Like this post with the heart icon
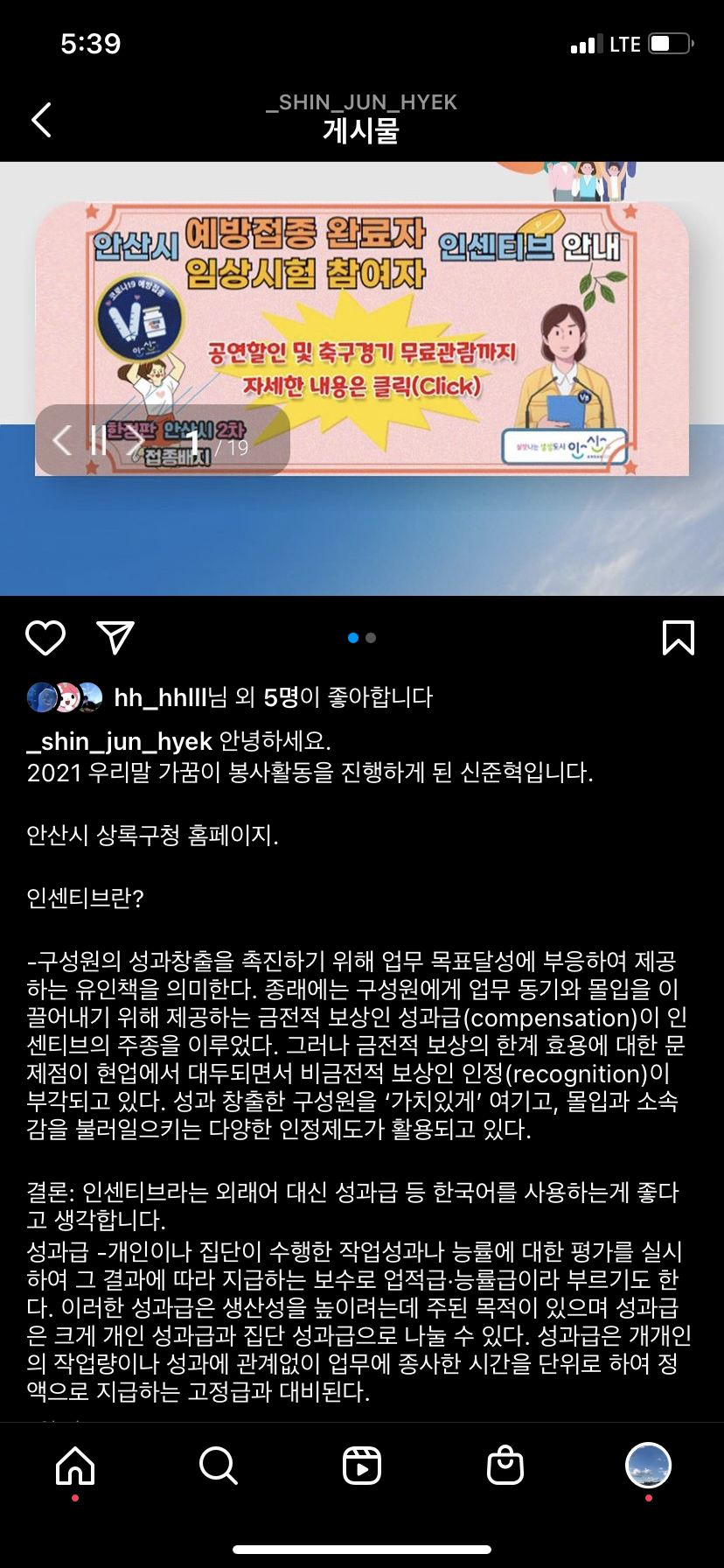724x1568 pixels. point(45,638)
